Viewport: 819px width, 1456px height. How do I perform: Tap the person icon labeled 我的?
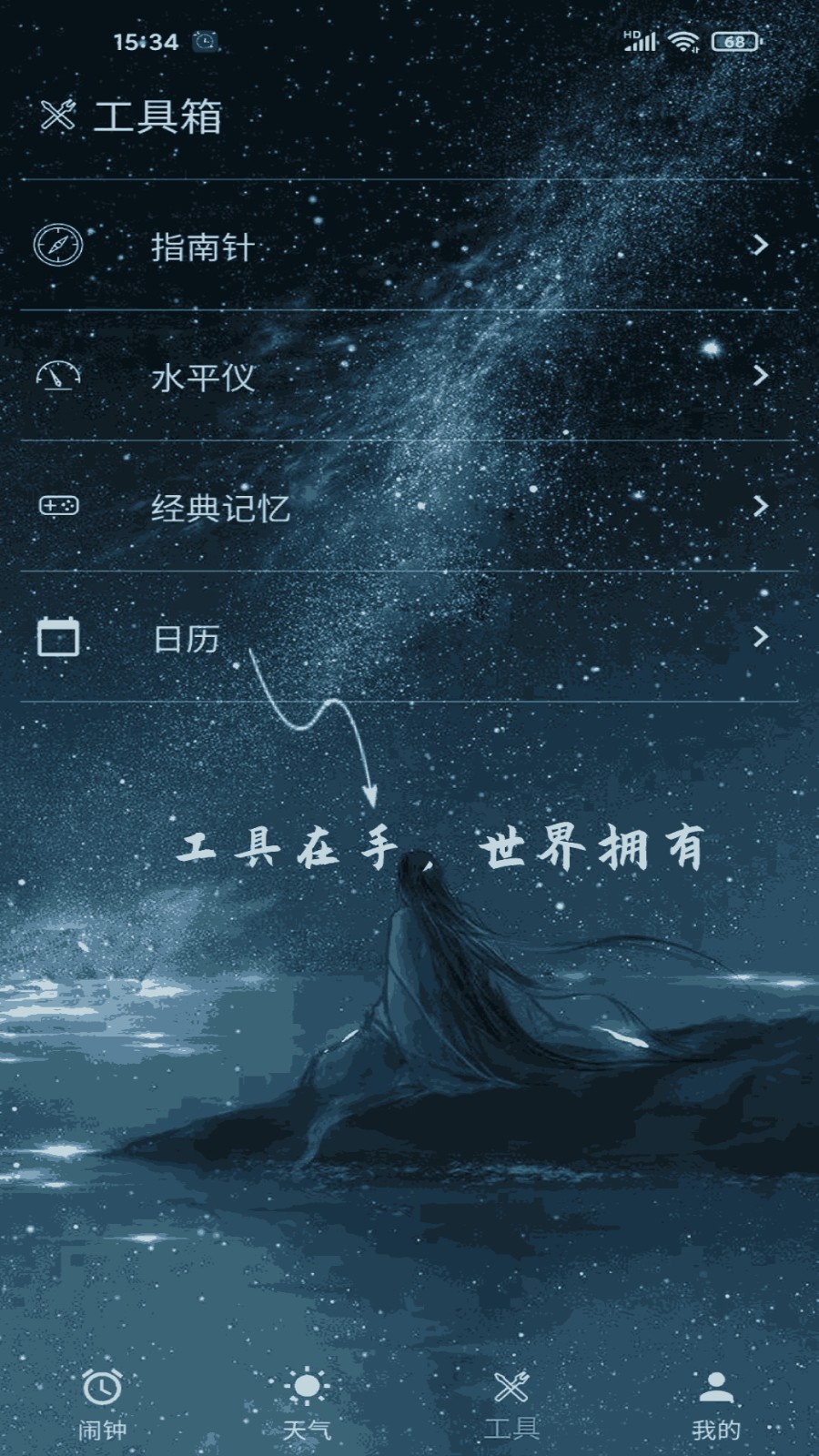[715, 1388]
